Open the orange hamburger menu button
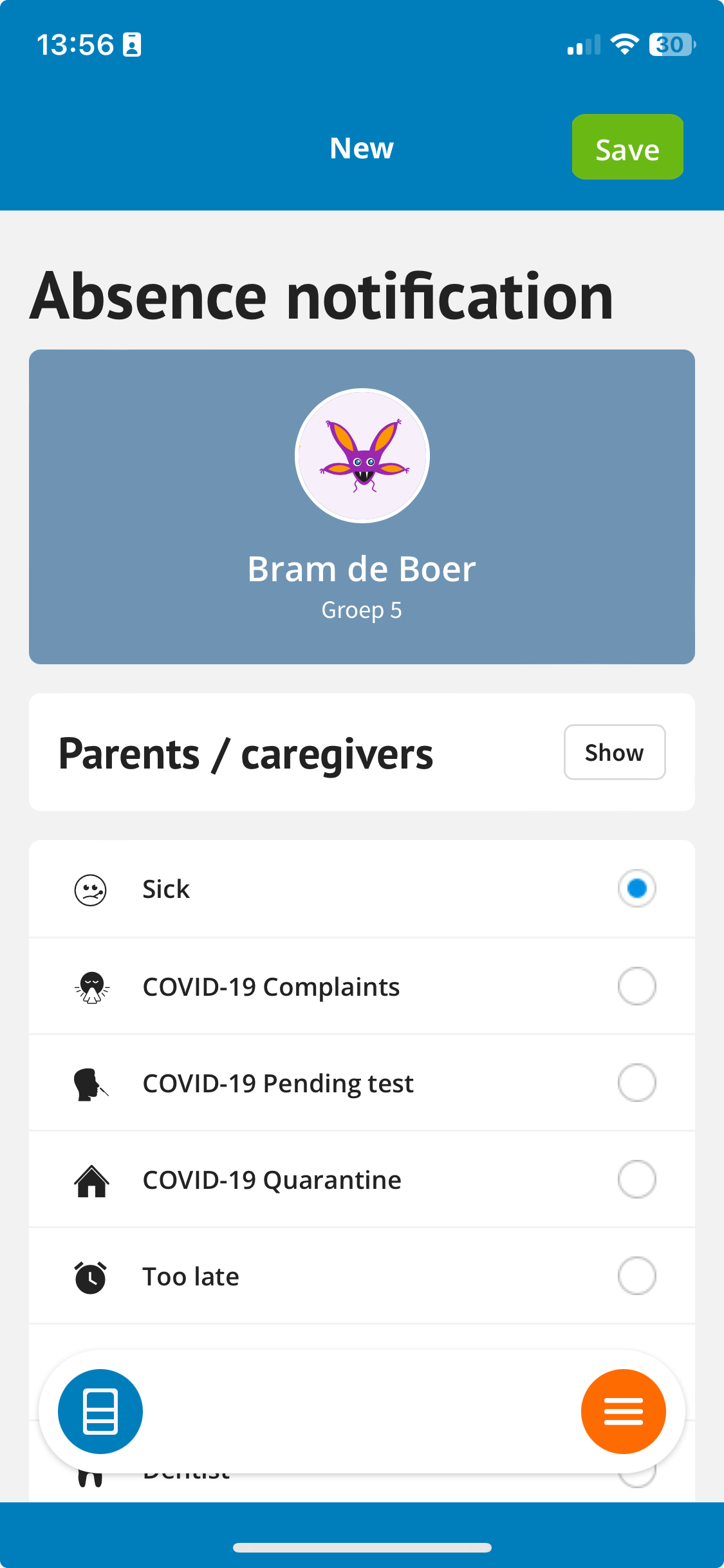Image resolution: width=724 pixels, height=1568 pixels. (623, 1412)
